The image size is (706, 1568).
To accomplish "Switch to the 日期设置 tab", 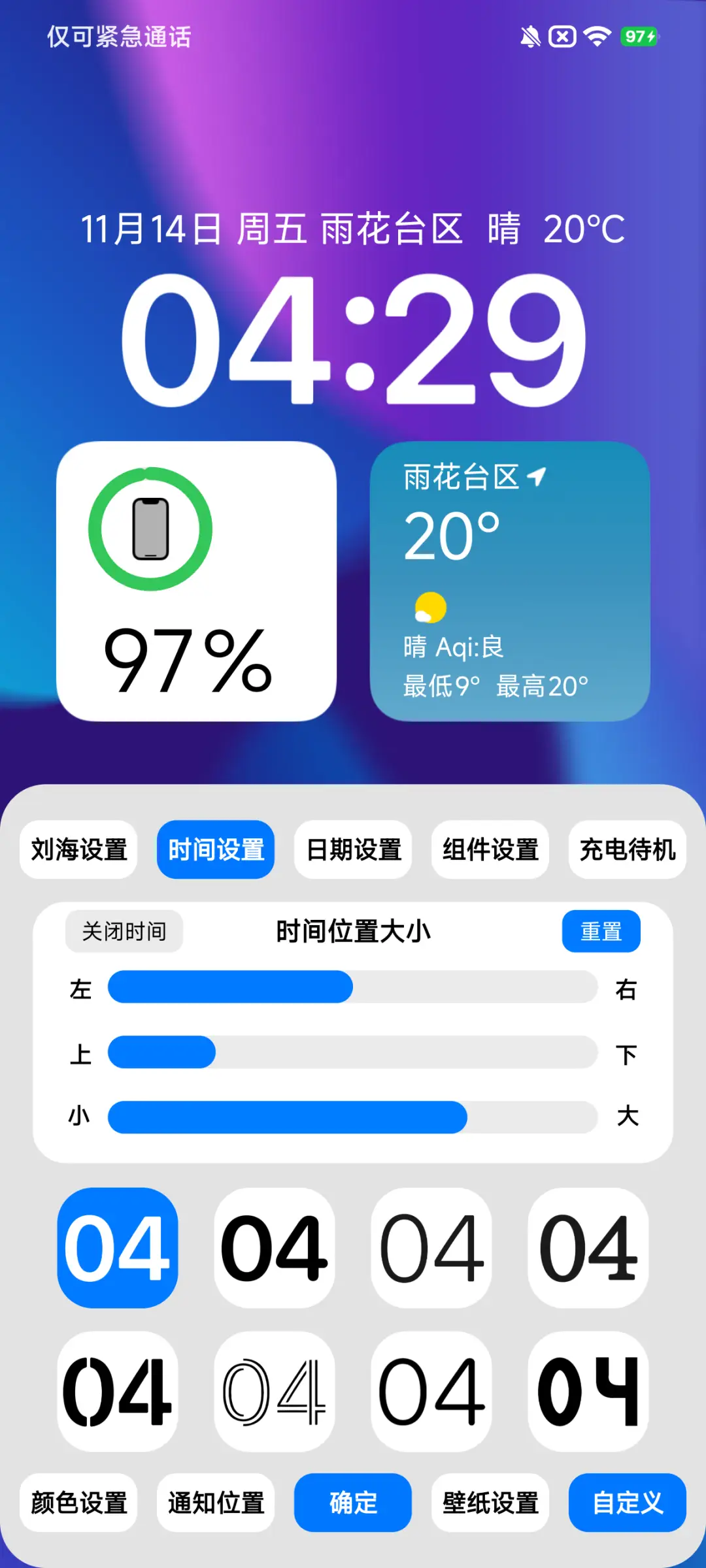I will 352,850.
